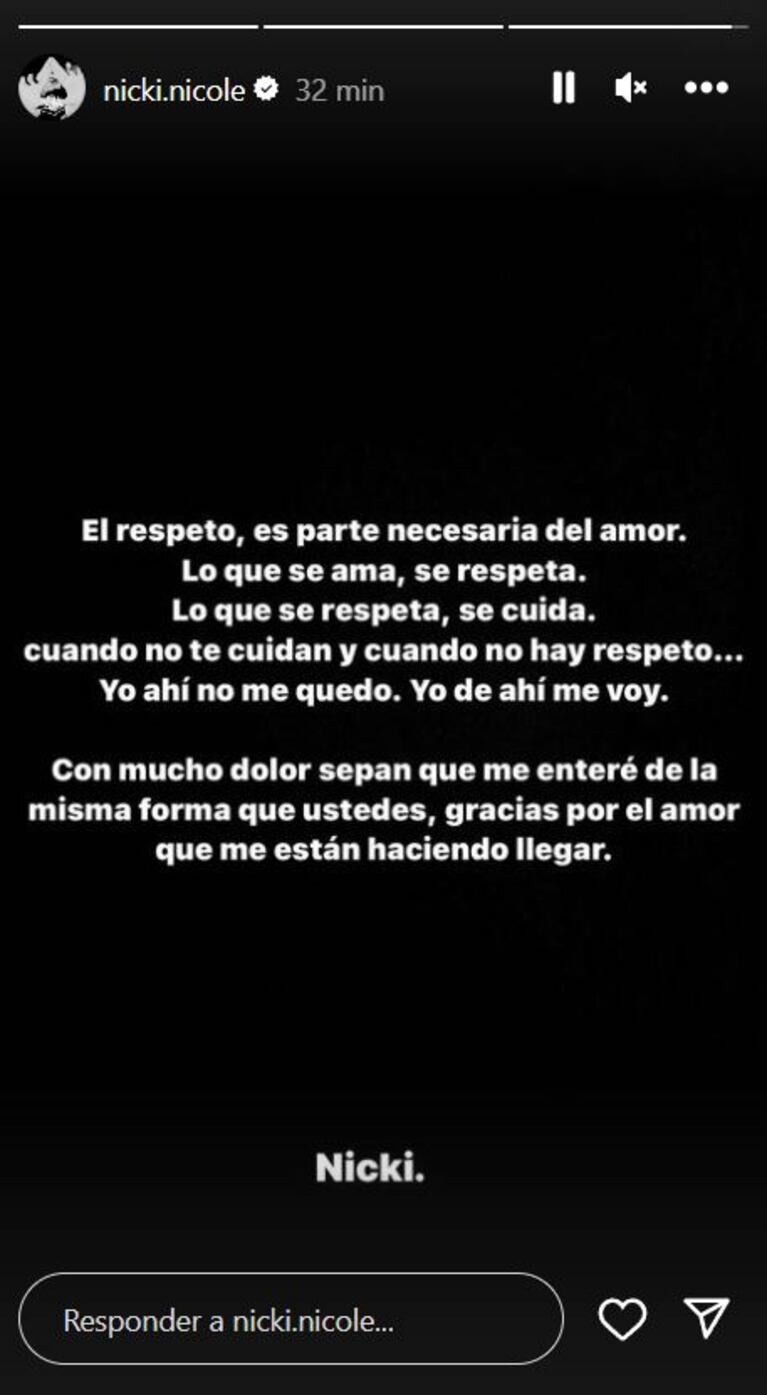The image size is (767, 1395).
Task: Open nicki.nicole's profile picture
Action: pos(51,89)
